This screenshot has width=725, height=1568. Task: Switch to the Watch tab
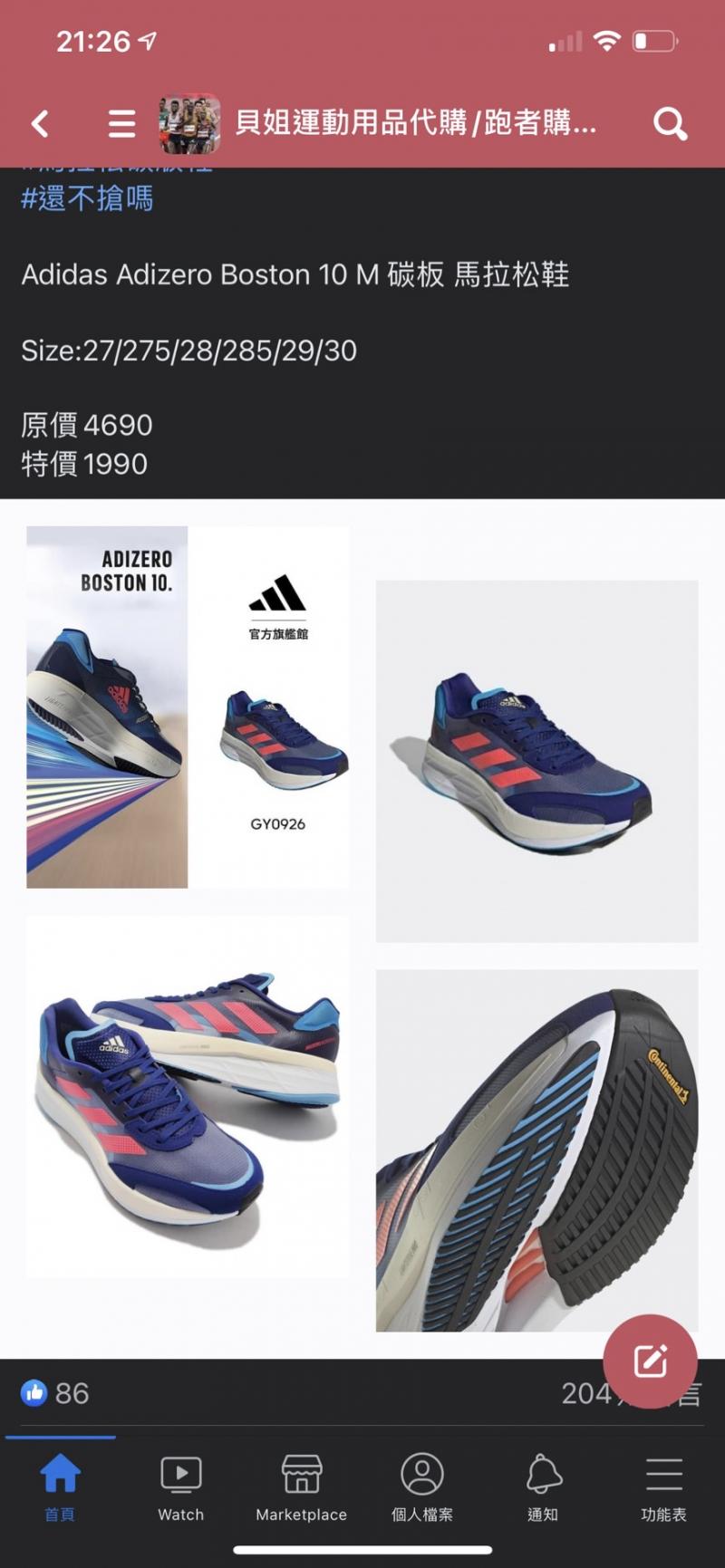click(180, 1487)
